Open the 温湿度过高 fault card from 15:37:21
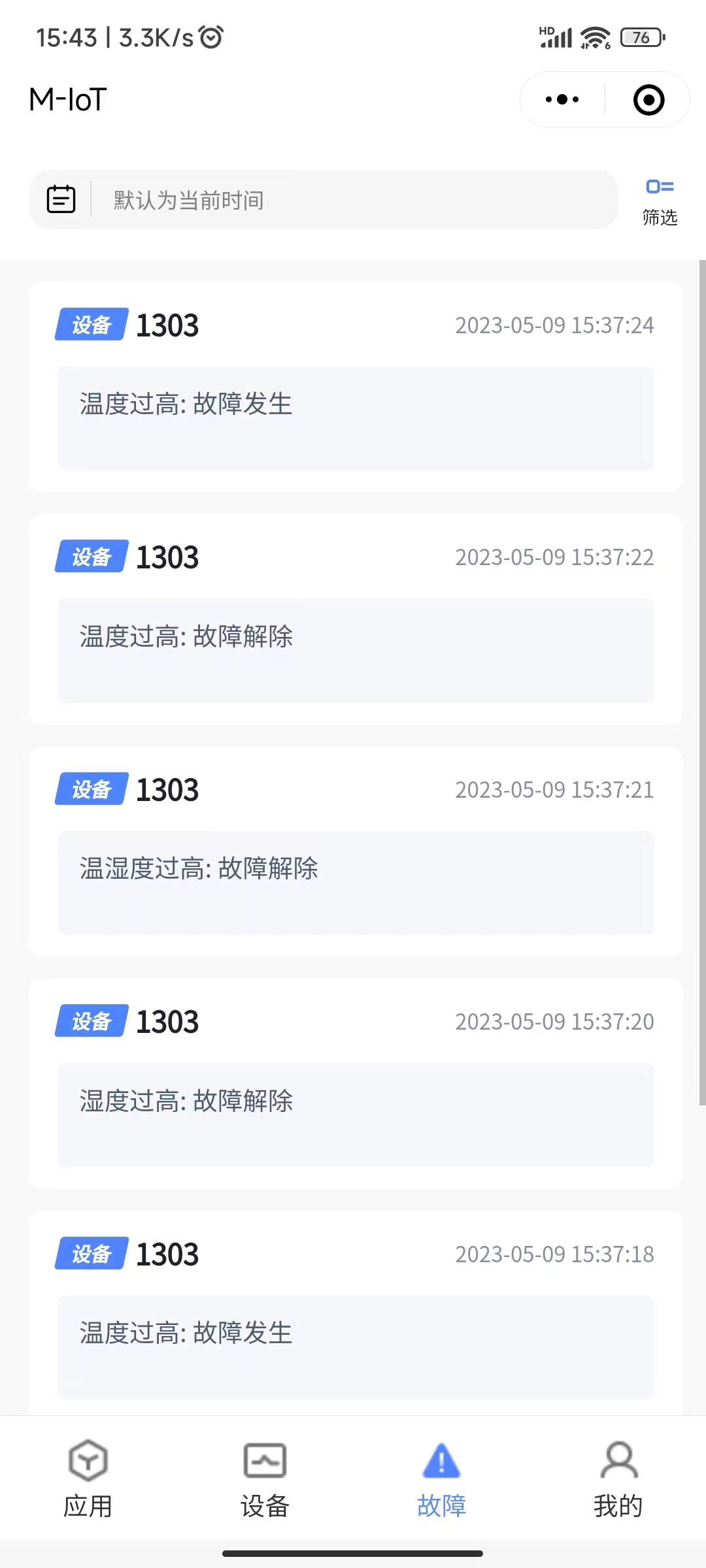The width and height of the screenshot is (706, 1568). [x=356, y=851]
